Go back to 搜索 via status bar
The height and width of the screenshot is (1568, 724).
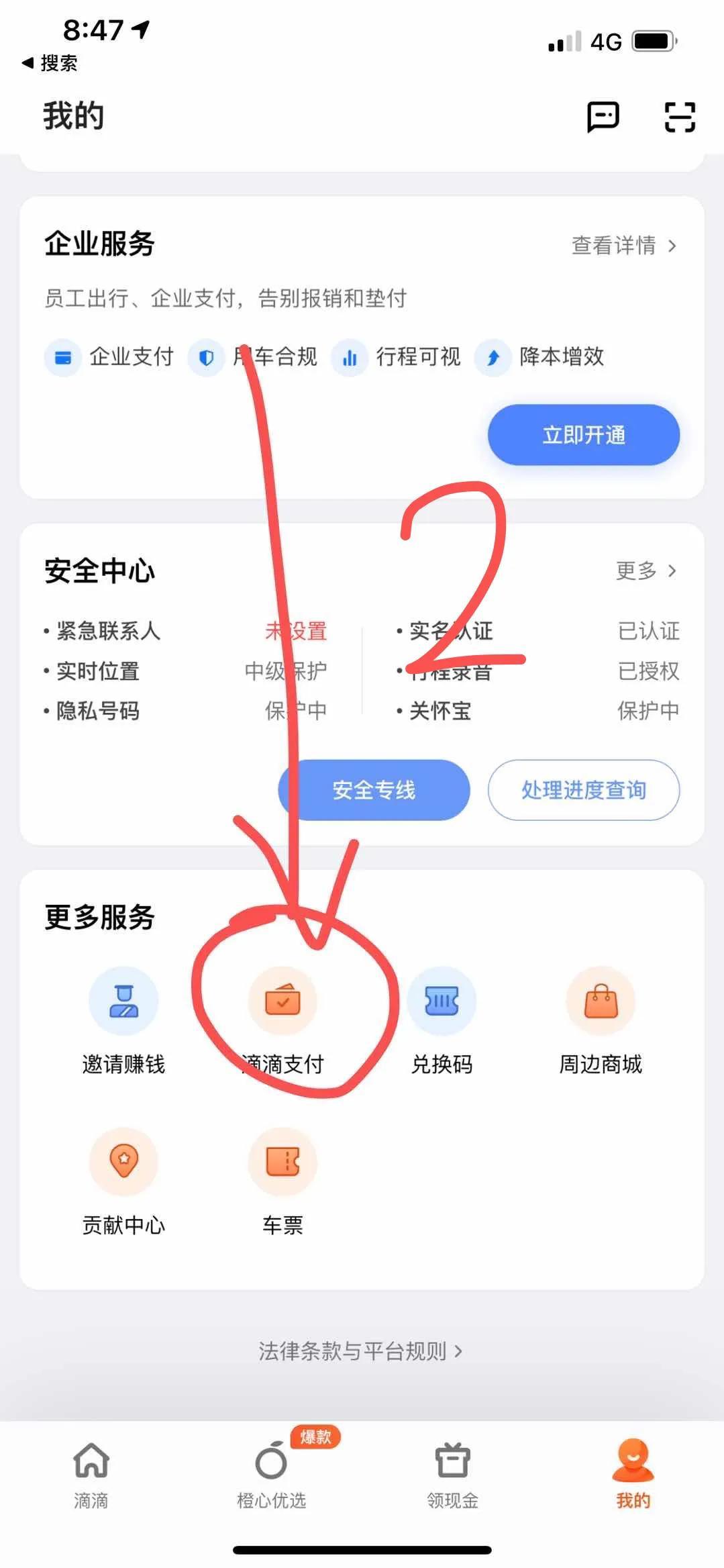click(x=50, y=63)
